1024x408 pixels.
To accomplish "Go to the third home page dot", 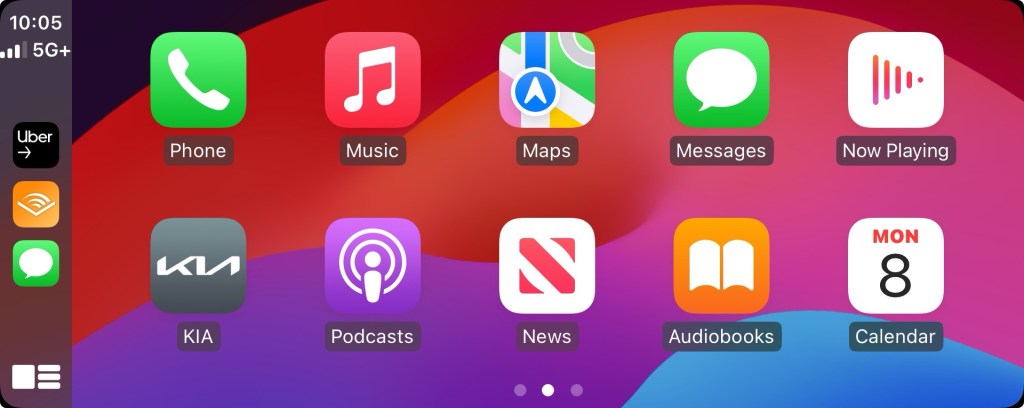I will click(576, 390).
